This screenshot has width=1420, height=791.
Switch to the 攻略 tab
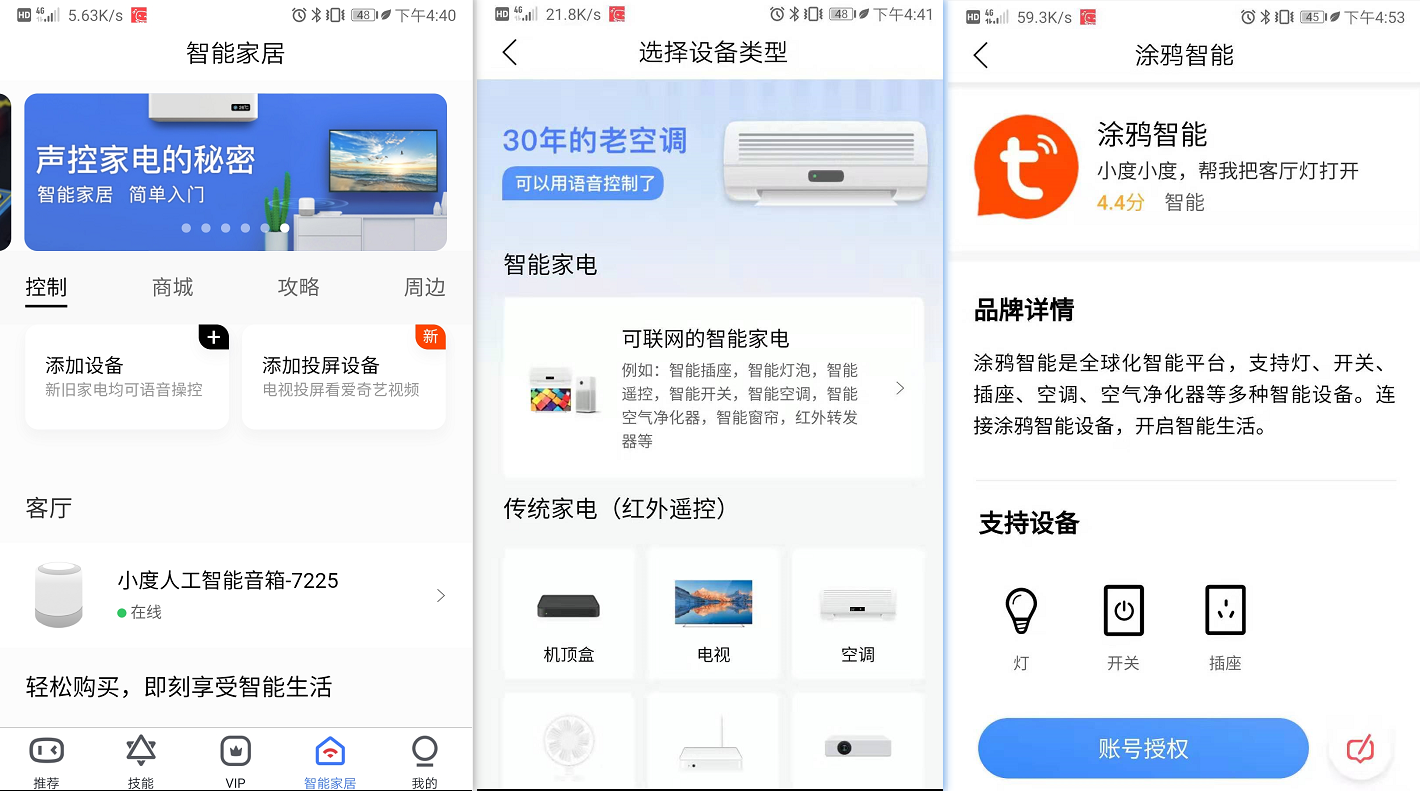pos(298,288)
